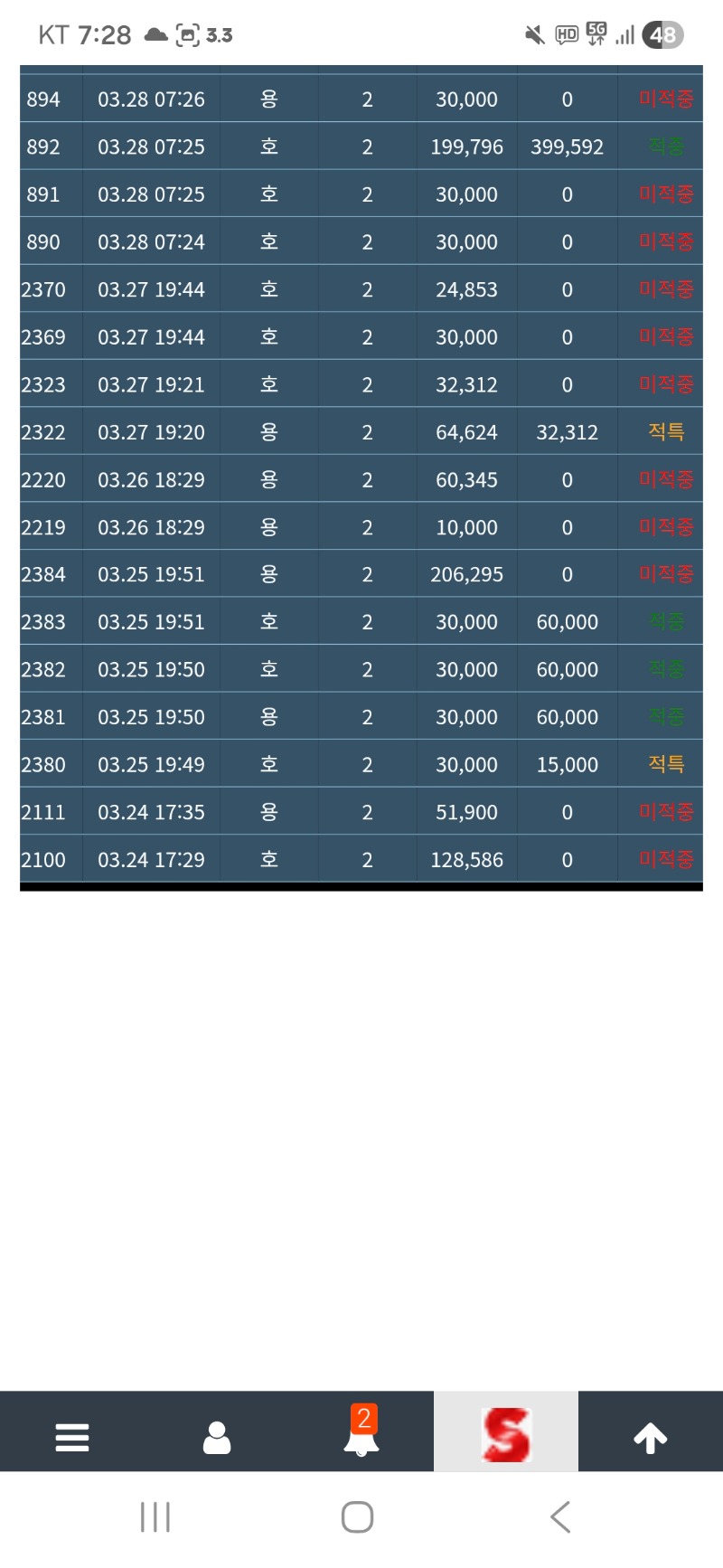The width and height of the screenshot is (723, 1568).
Task: Go to the system home screen
Action: pyautogui.click(x=358, y=1516)
